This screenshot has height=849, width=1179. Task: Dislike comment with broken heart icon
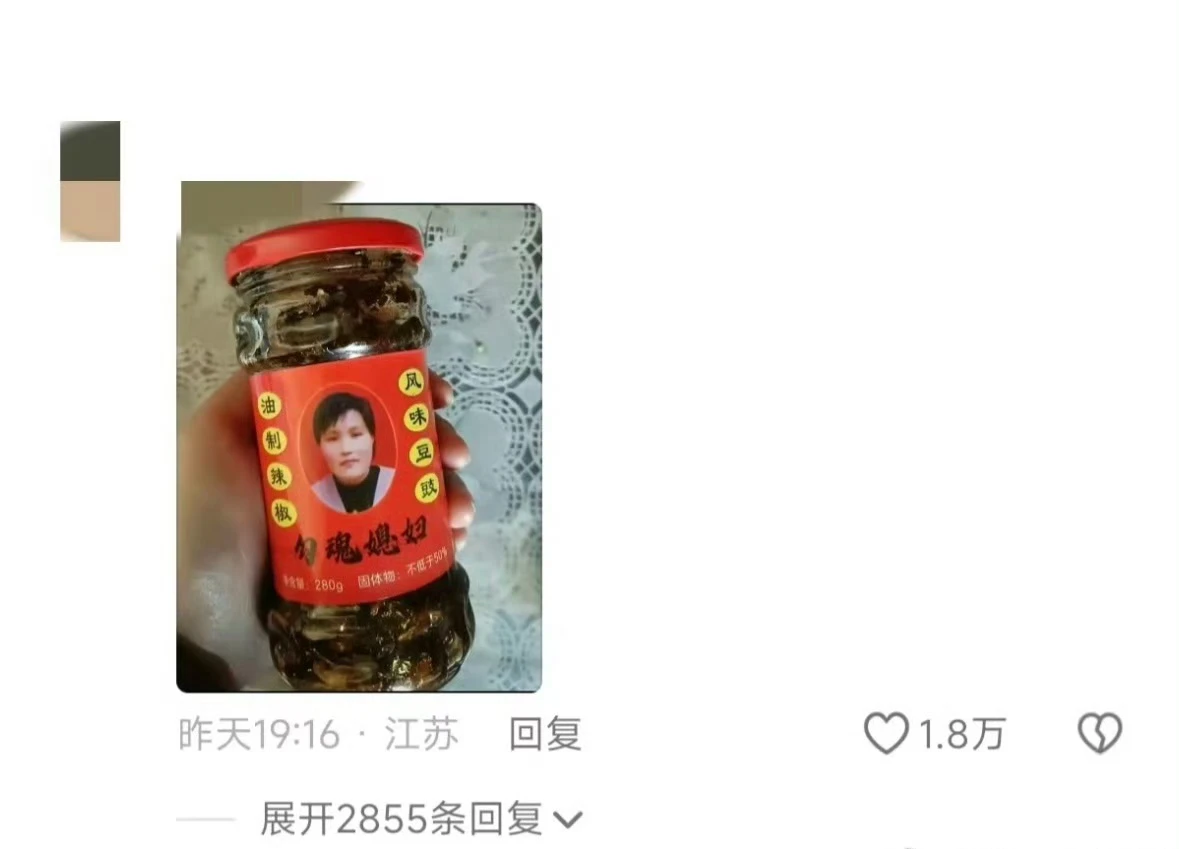(1099, 734)
